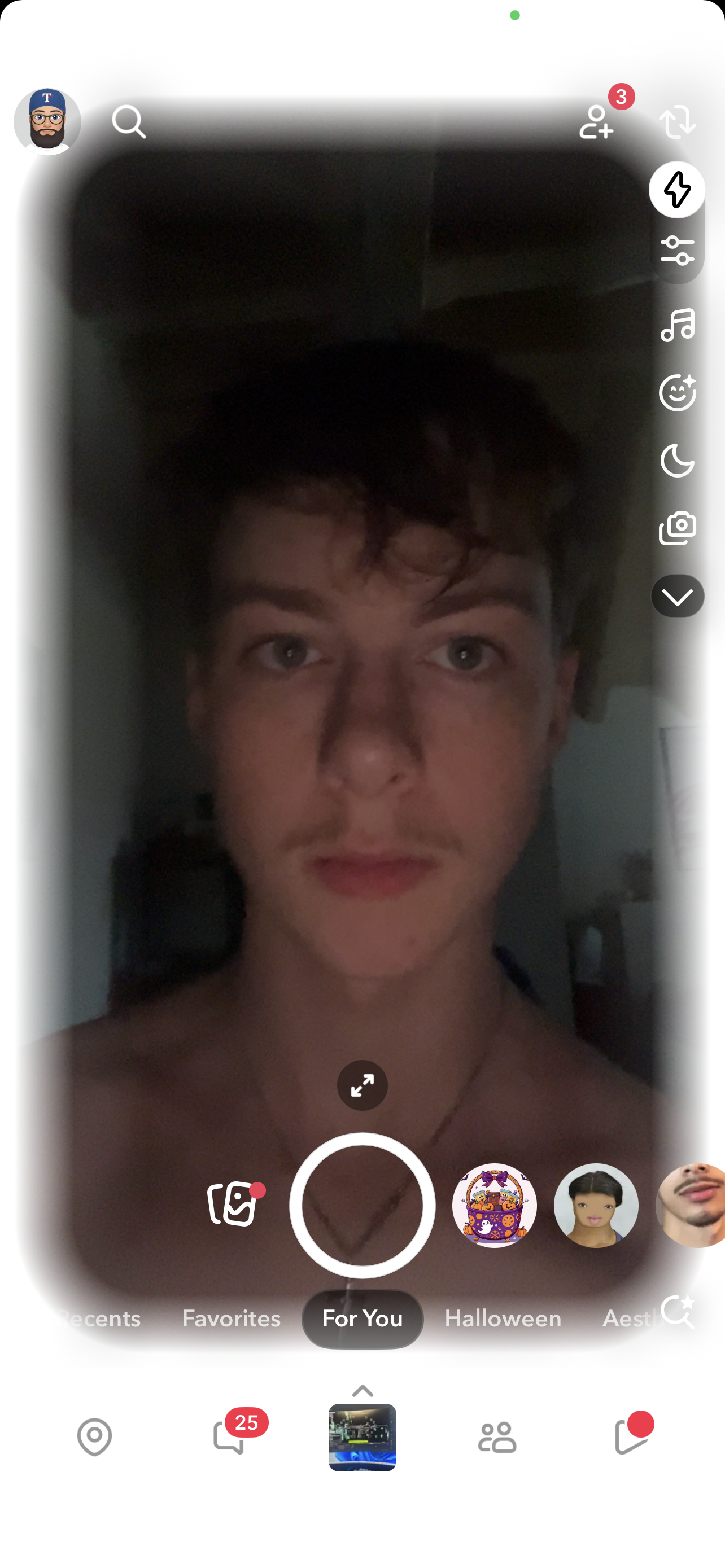
Task: Open Memories cards icon
Action: pos(232,1204)
